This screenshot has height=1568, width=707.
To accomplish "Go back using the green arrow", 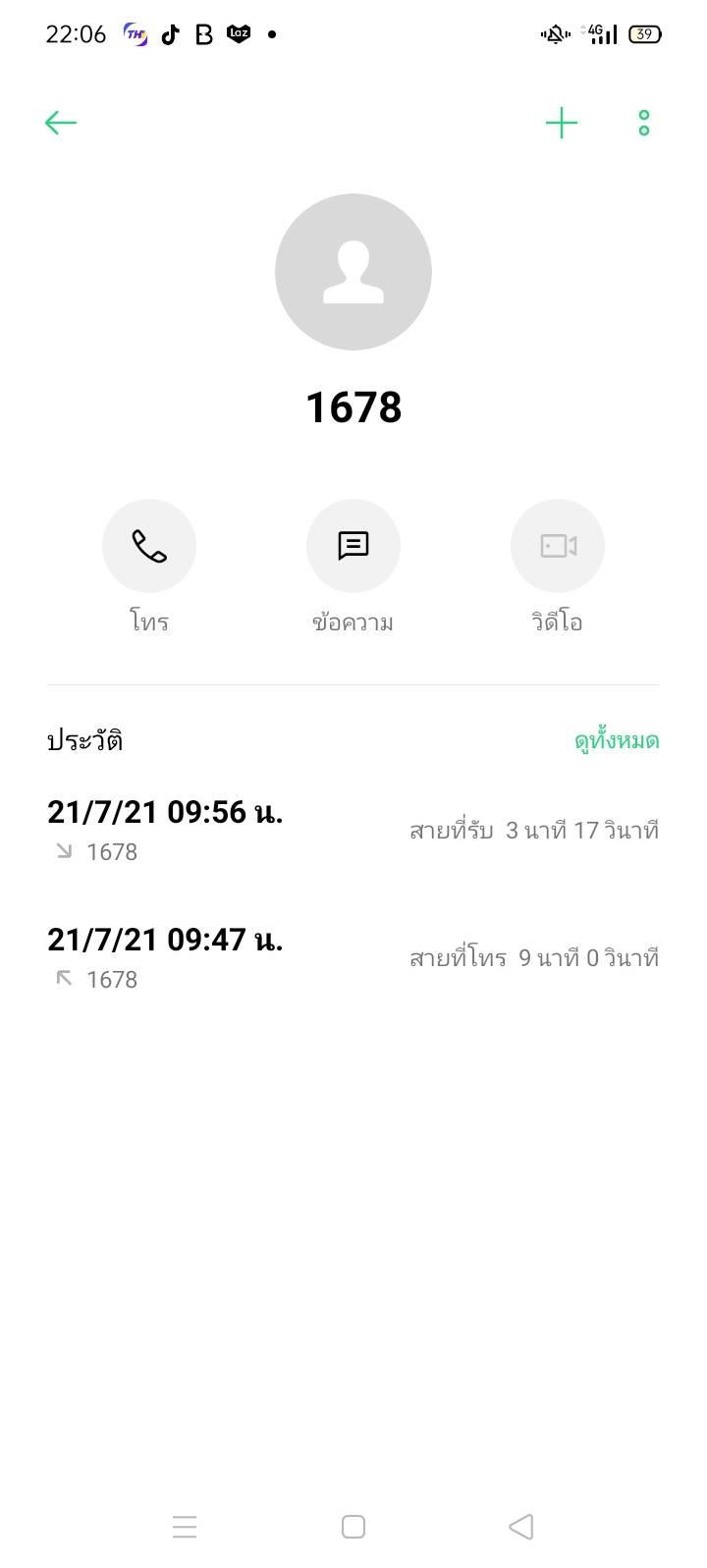I will click(x=61, y=123).
